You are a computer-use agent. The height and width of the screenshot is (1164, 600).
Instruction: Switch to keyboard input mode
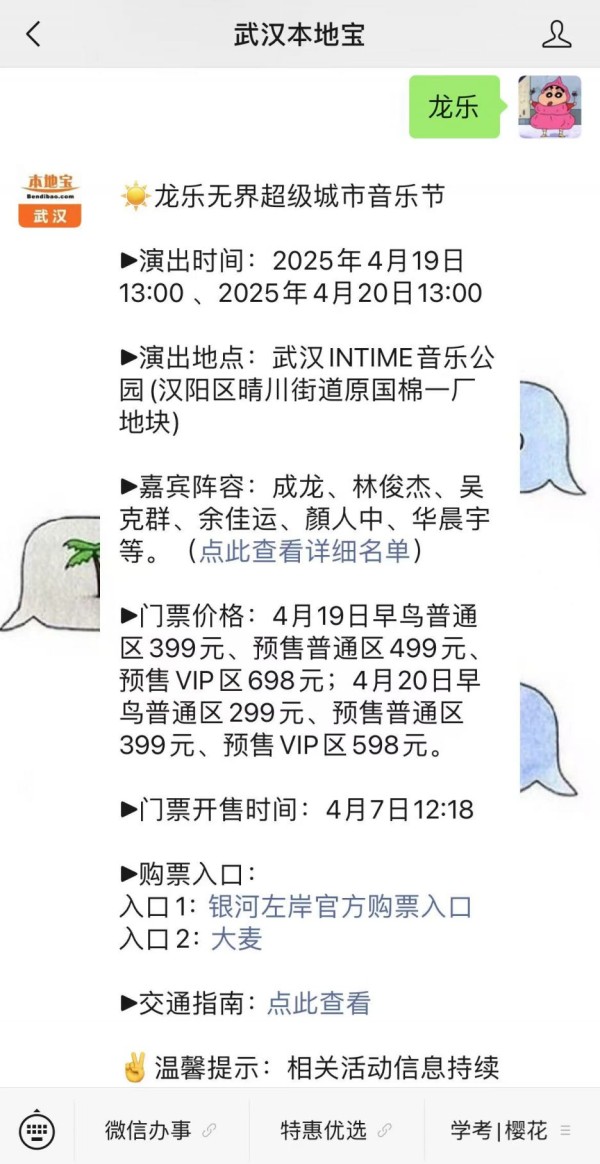point(37,1131)
